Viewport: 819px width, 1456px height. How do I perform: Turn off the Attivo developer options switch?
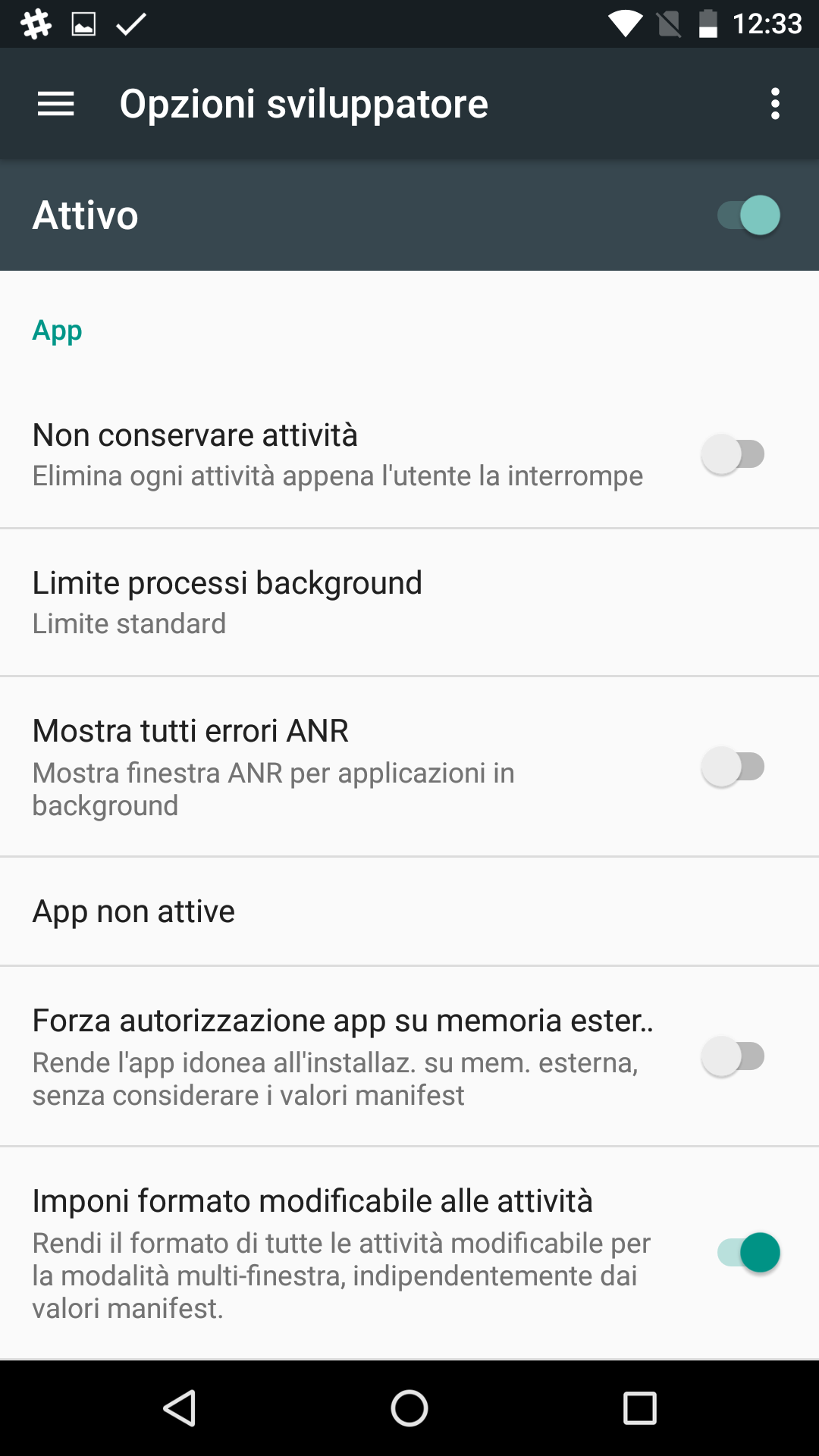tap(749, 215)
